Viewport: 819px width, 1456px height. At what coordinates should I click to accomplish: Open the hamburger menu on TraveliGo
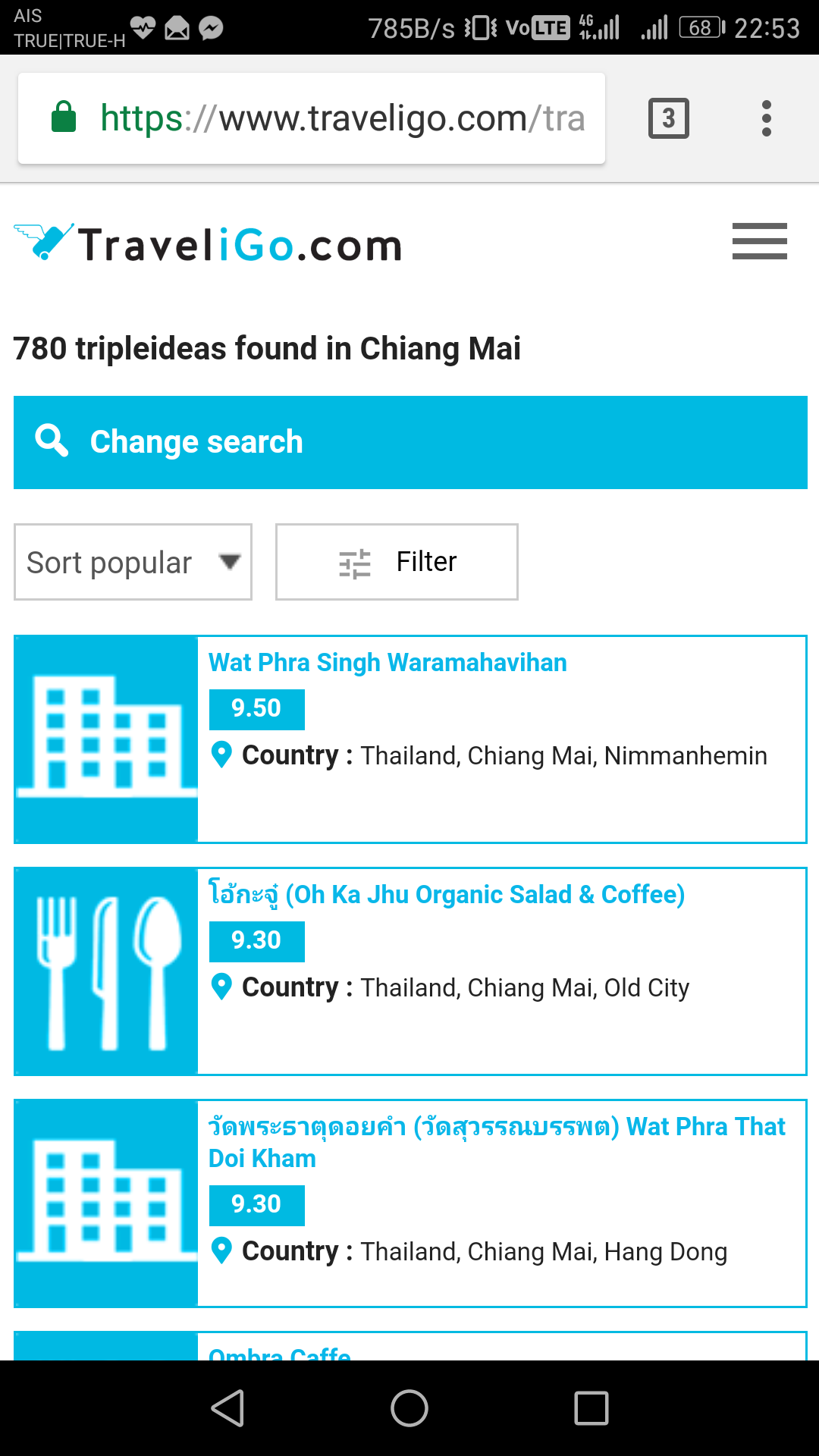click(x=759, y=241)
